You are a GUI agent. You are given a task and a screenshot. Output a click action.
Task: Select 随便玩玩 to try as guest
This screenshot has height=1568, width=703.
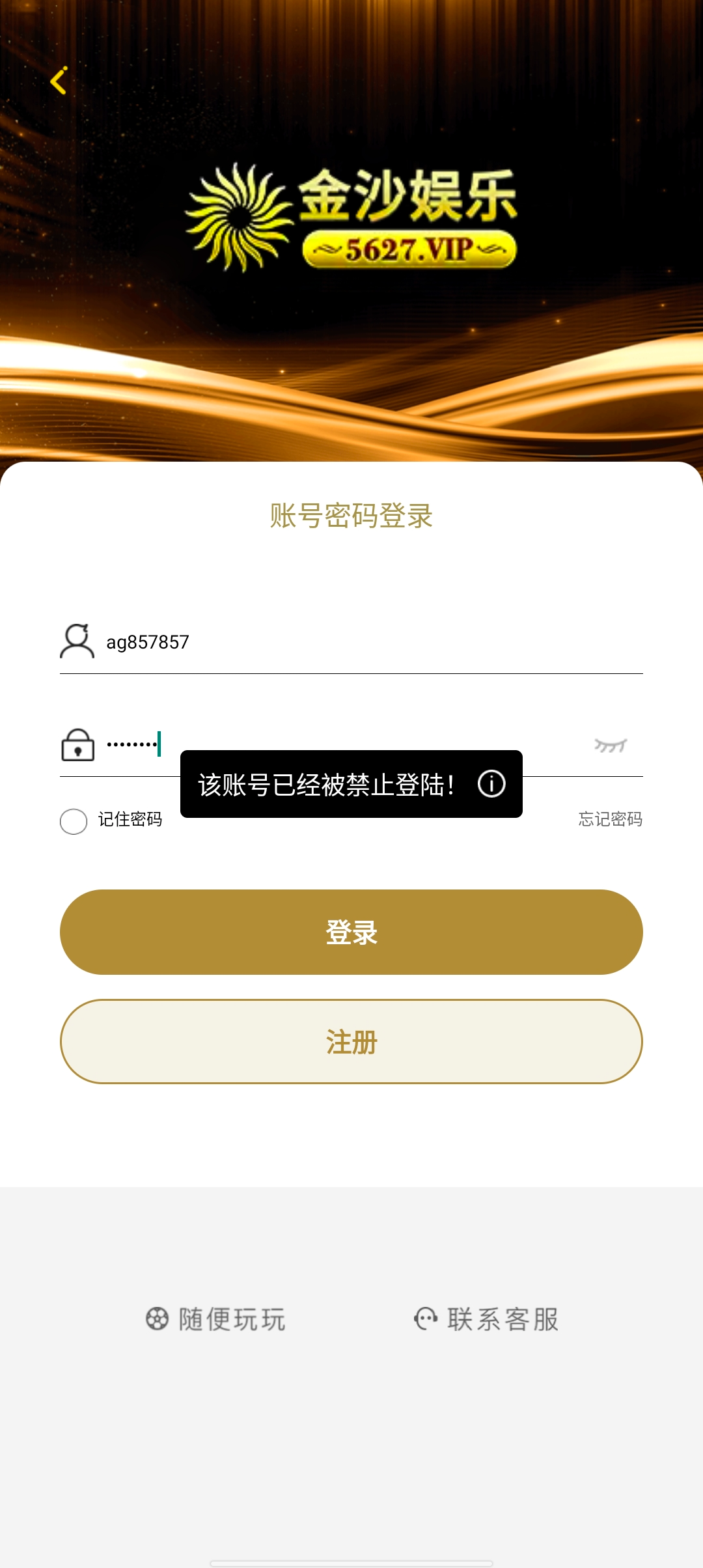(x=216, y=1319)
